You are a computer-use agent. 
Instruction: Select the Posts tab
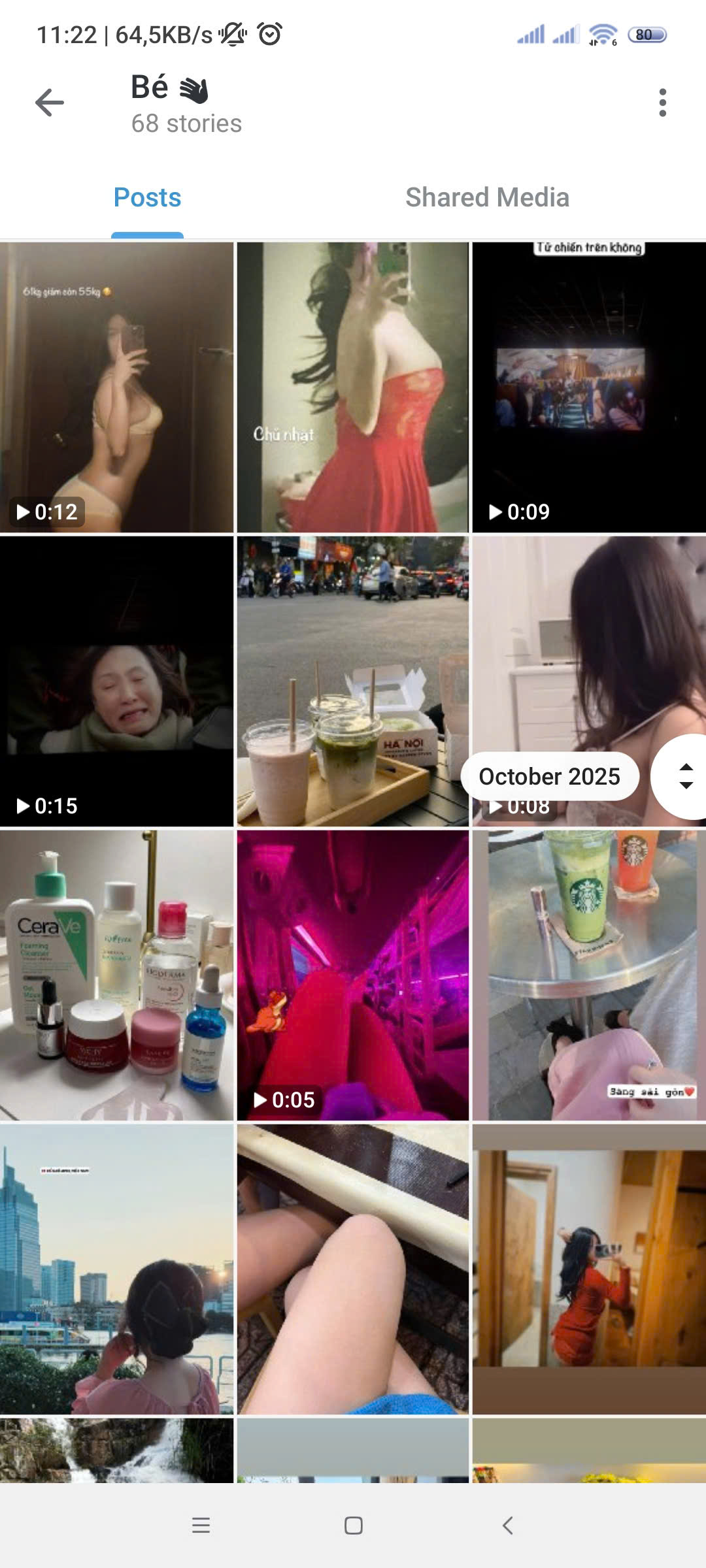click(147, 197)
